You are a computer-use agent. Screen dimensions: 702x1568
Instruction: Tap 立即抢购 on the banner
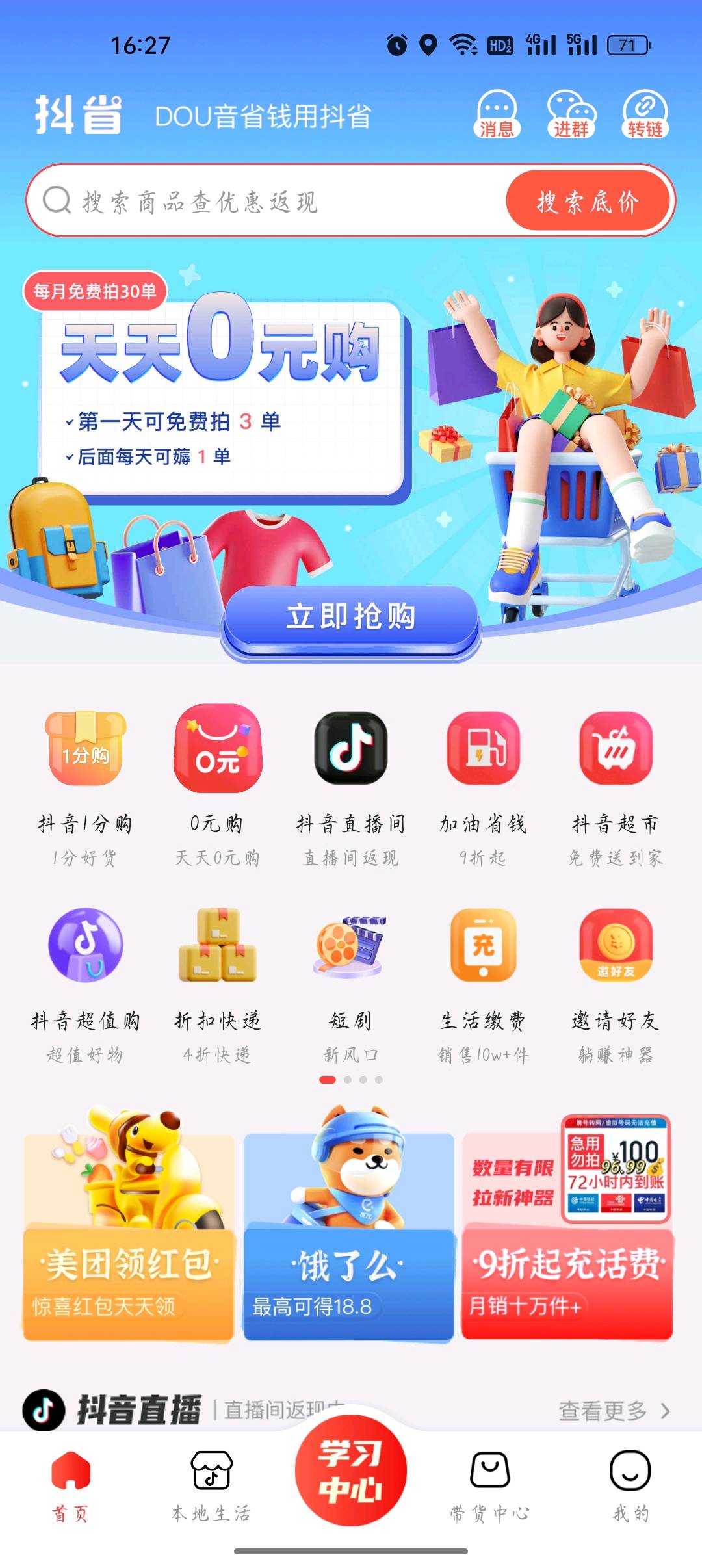[351, 616]
